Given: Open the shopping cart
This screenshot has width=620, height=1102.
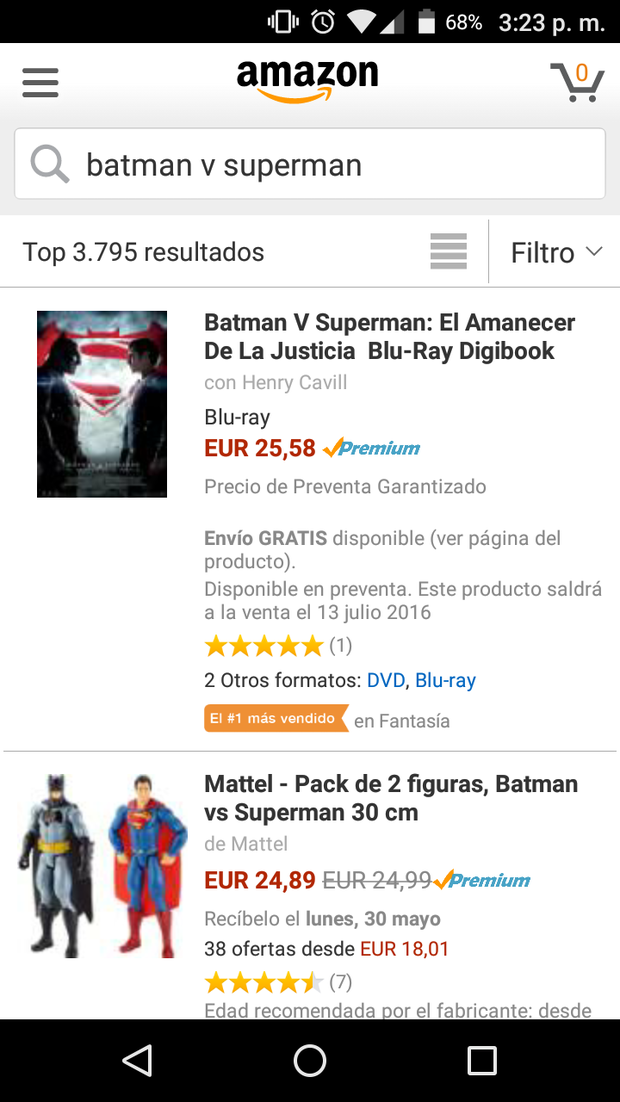Looking at the screenshot, I should click(x=577, y=82).
